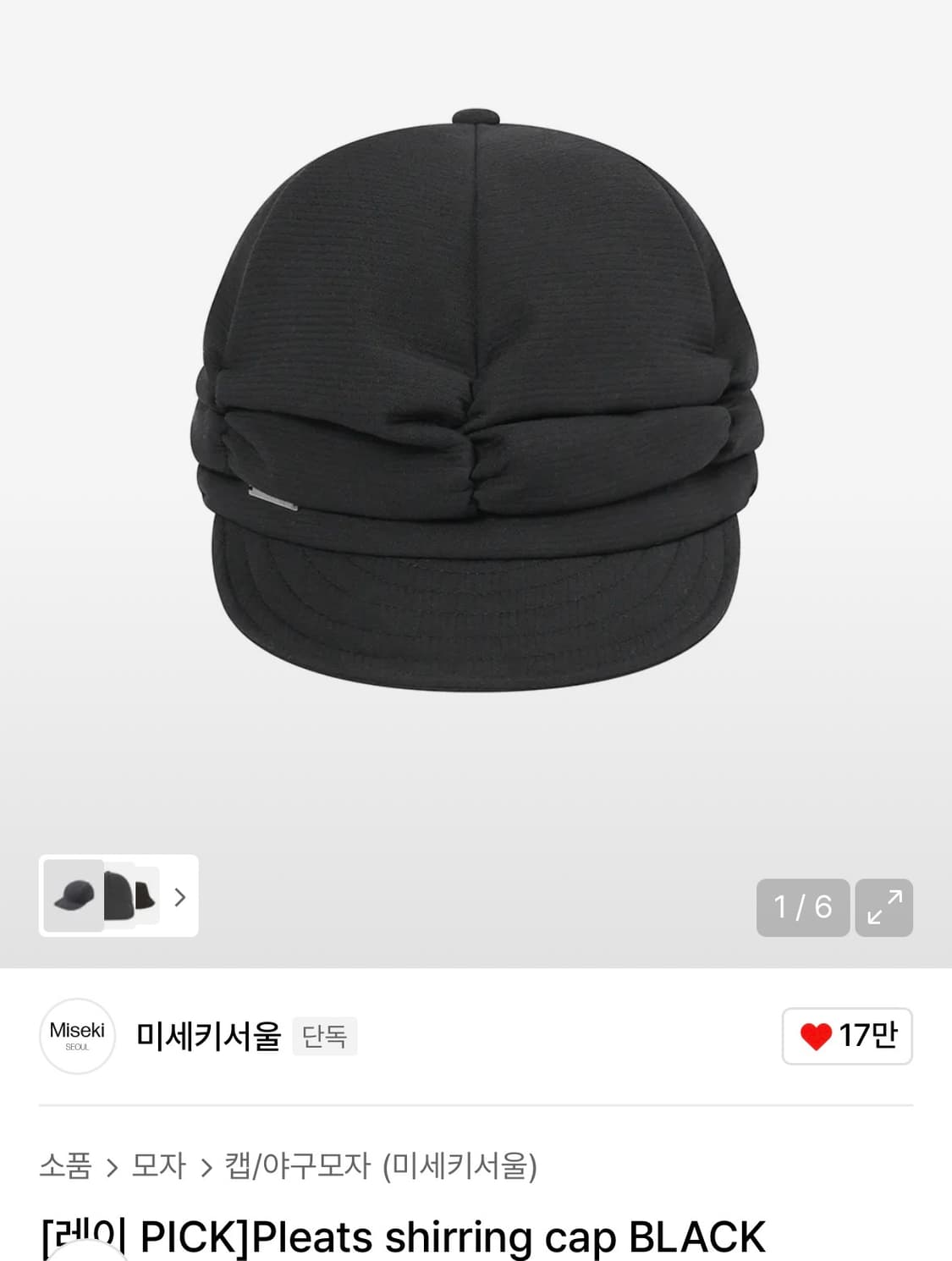Open the 모자 breadcrumb category

point(160,1166)
